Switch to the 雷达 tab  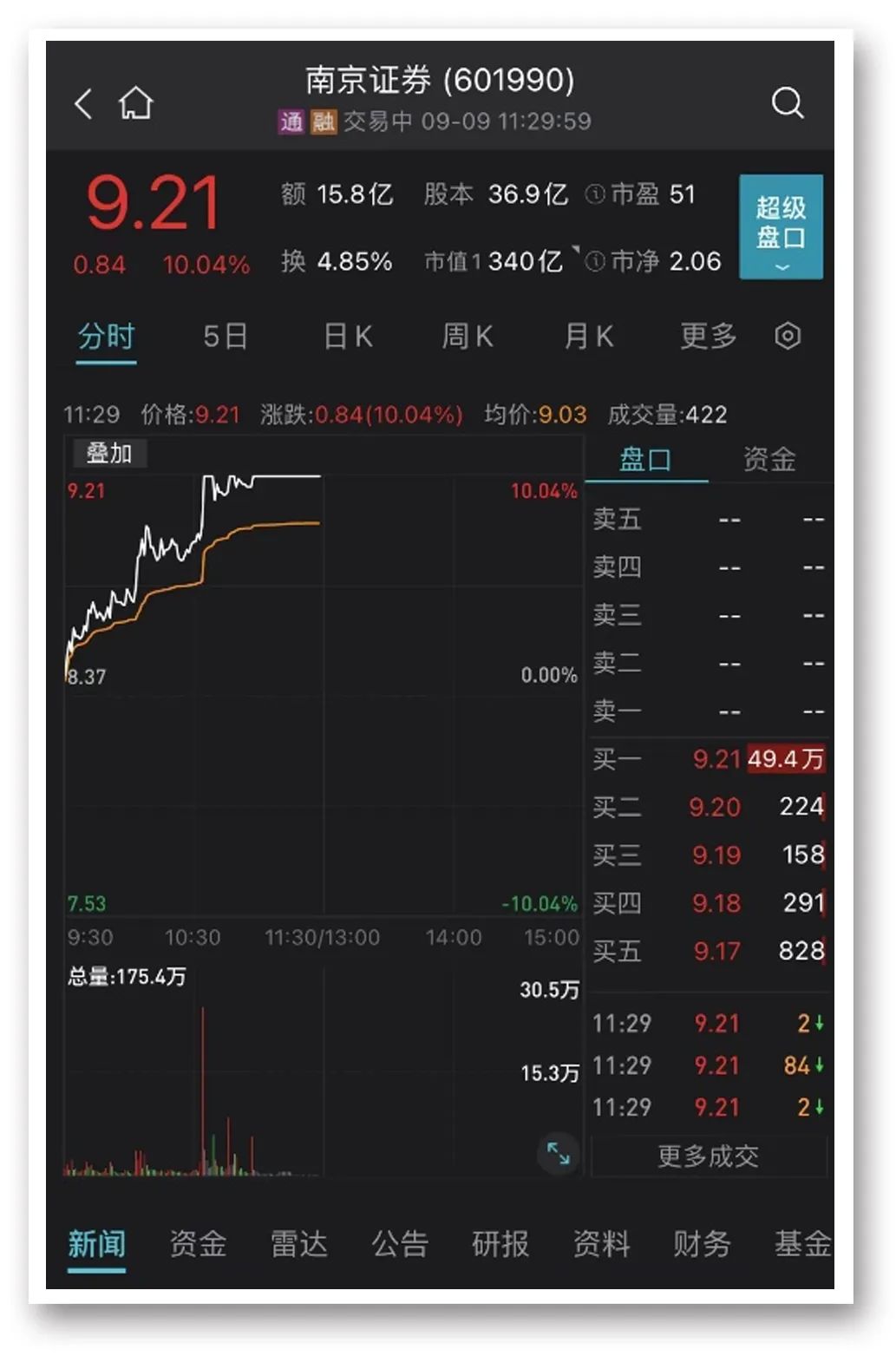click(x=299, y=1244)
